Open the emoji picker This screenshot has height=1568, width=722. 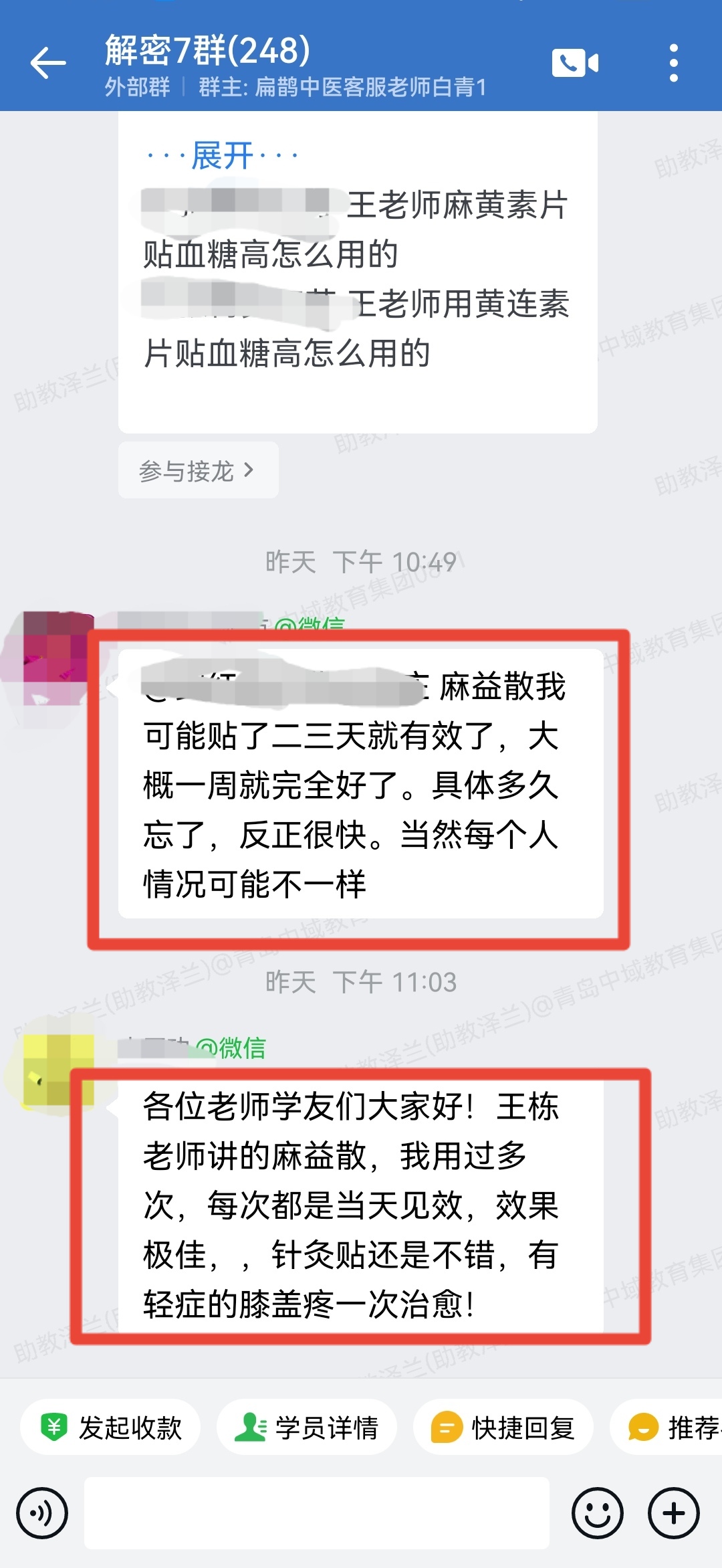pos(597,1513)
